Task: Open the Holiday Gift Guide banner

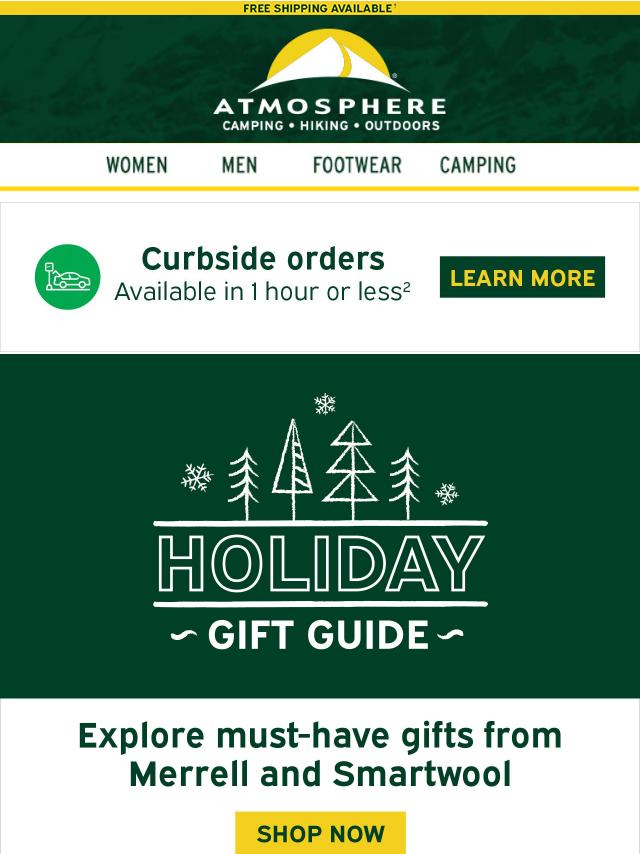Action: 320,525
